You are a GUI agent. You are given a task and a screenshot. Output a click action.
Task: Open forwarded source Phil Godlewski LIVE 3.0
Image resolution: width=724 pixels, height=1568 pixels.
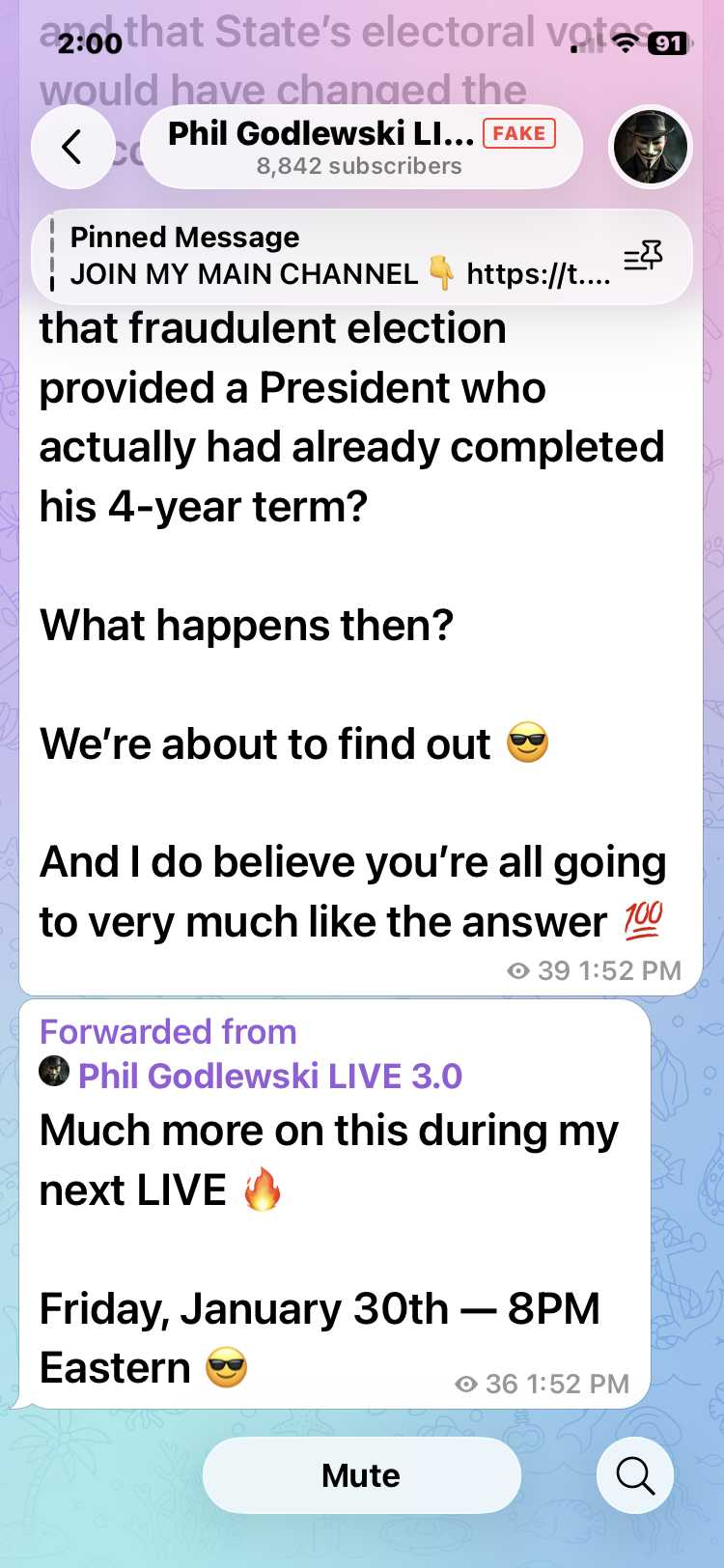269,1076
